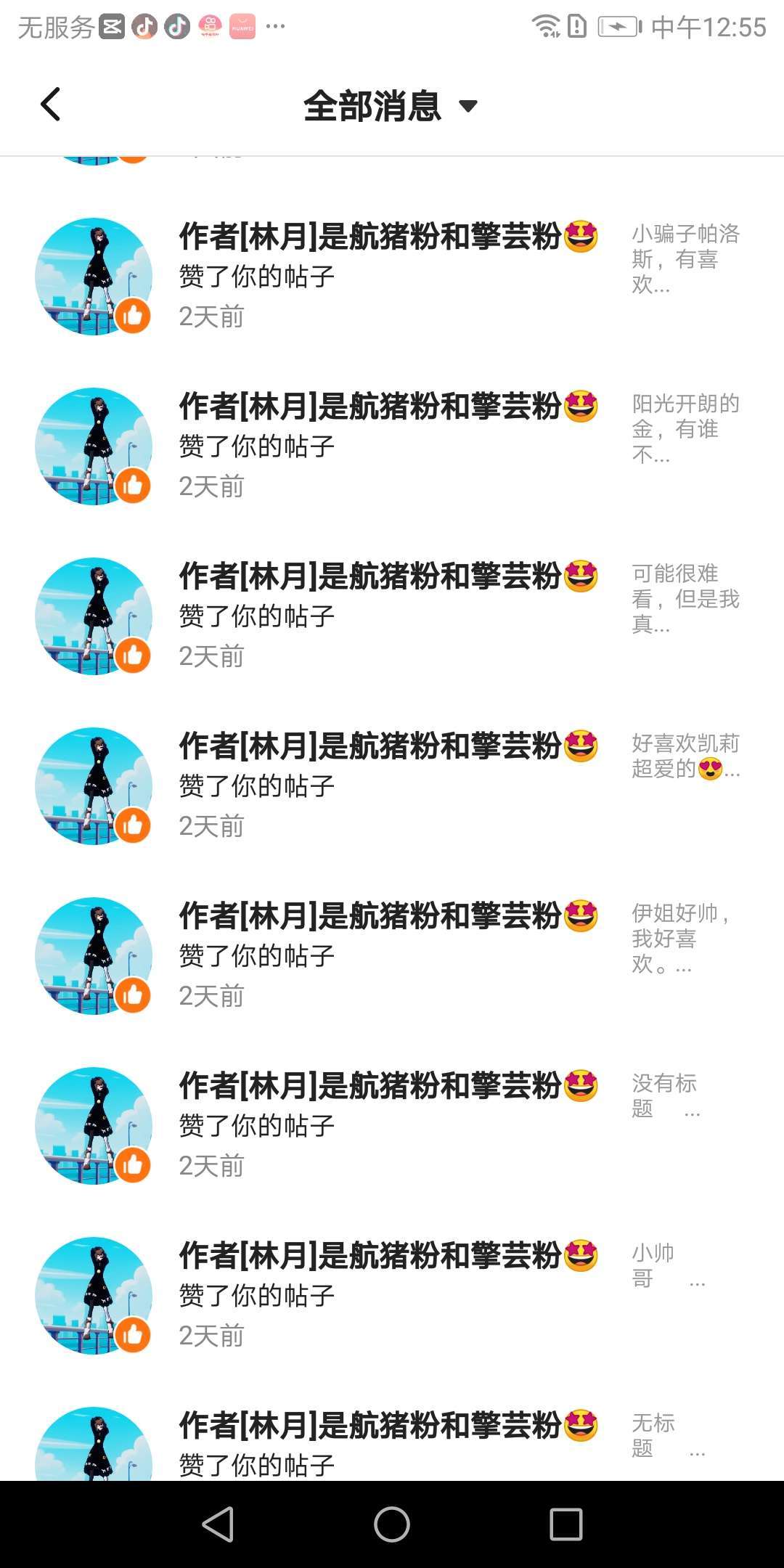Open recent apps from the navigation bar
Image resolution: width=784 pixels, height=1568 pixels.
coord(566,1524)
